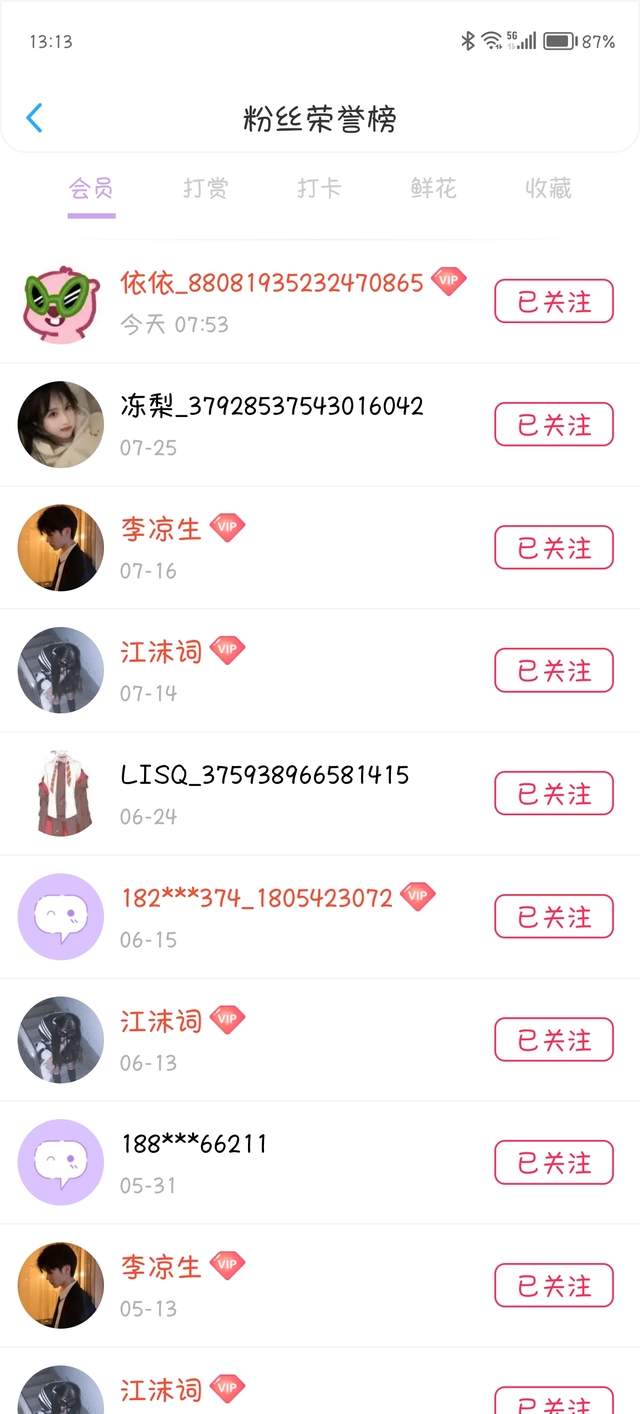The width and height of the screenshot is (640, 1414).
Task: Switch to the 鲜花 tab
Action: click(433, 188)
